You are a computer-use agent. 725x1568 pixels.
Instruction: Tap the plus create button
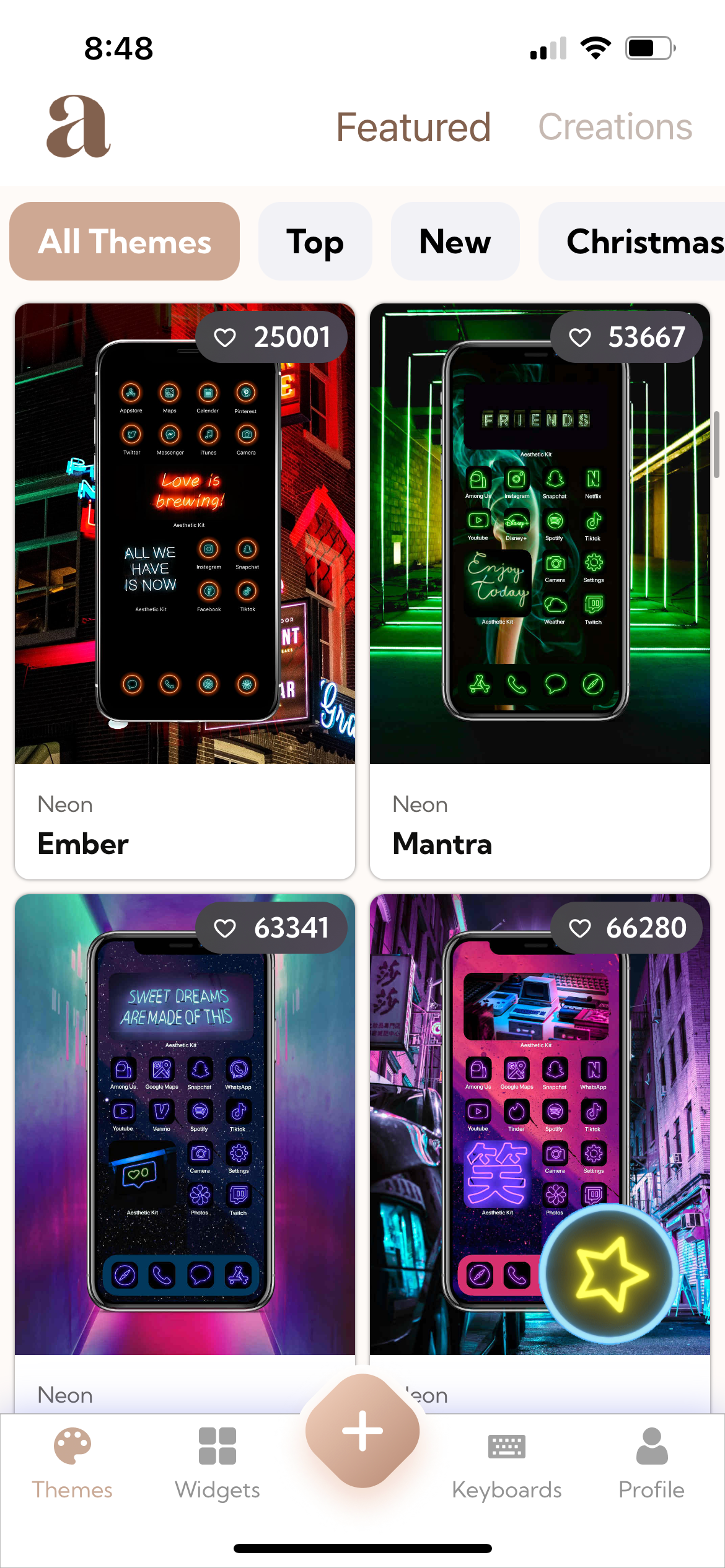point(362,1431)
